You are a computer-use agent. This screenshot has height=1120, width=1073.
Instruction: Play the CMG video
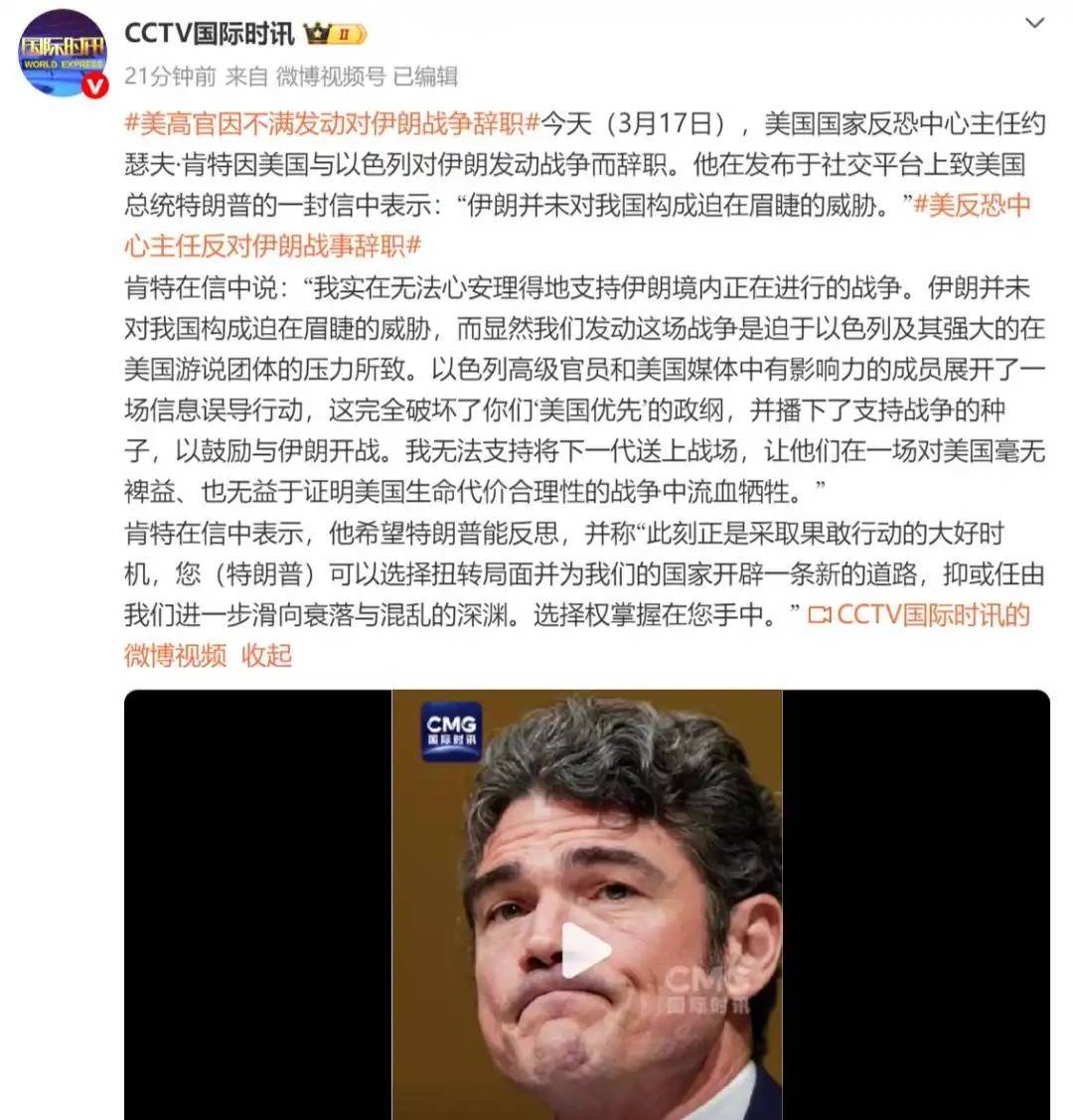point(586,951)
